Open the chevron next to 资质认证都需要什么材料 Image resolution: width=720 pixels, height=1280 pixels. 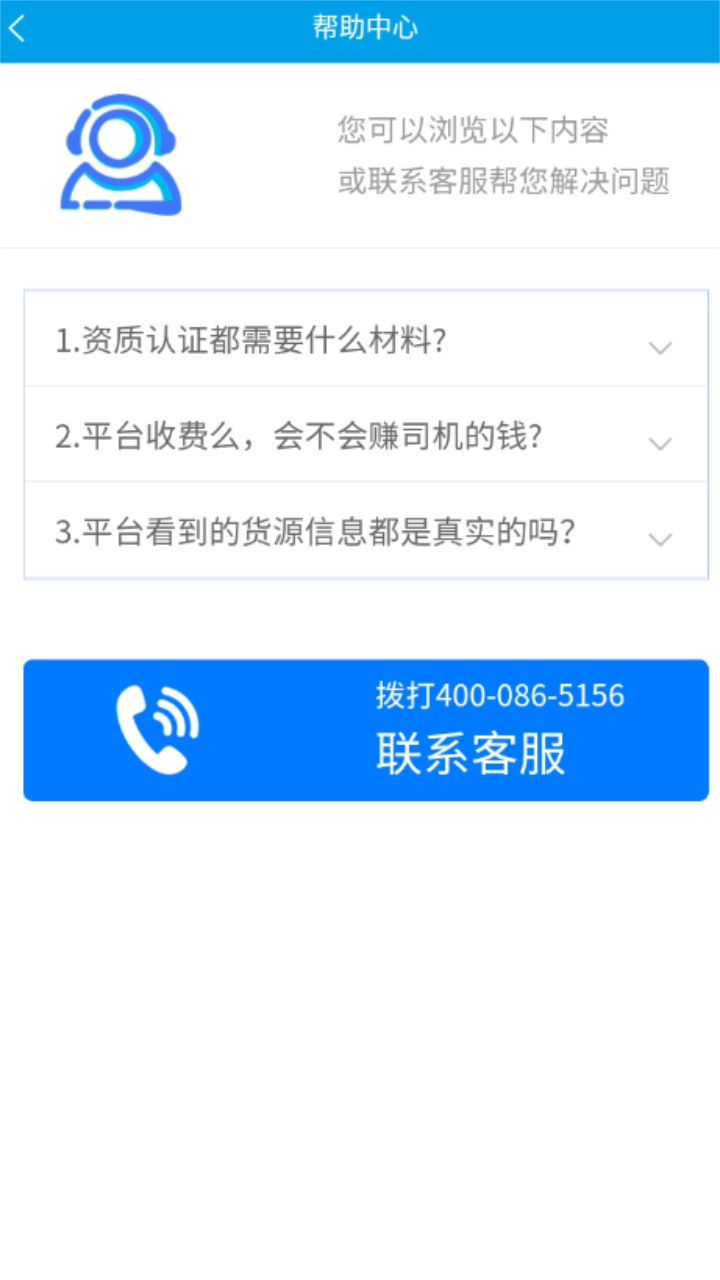click(660, 348)
